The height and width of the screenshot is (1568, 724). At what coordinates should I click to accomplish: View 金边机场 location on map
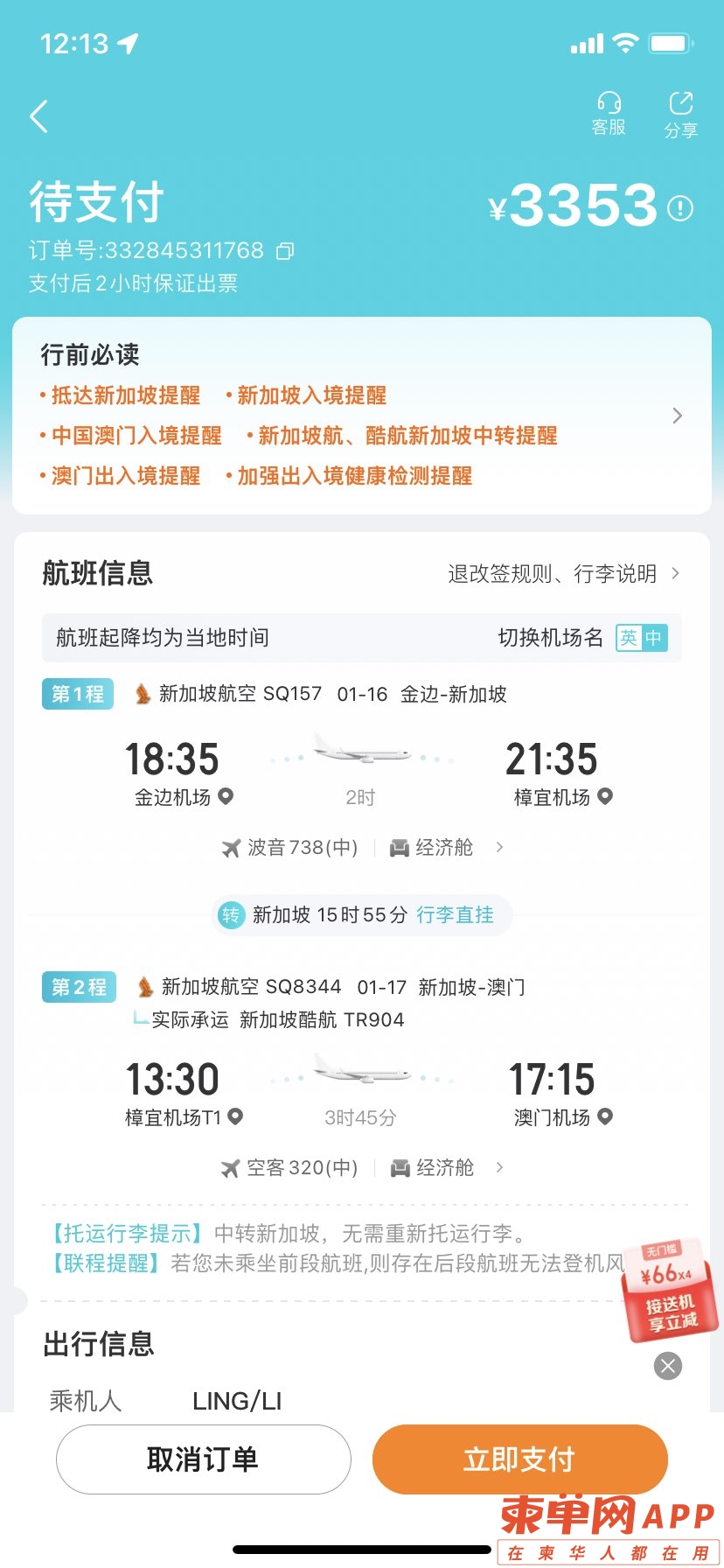pyautogui.click(x=226, y=796)
